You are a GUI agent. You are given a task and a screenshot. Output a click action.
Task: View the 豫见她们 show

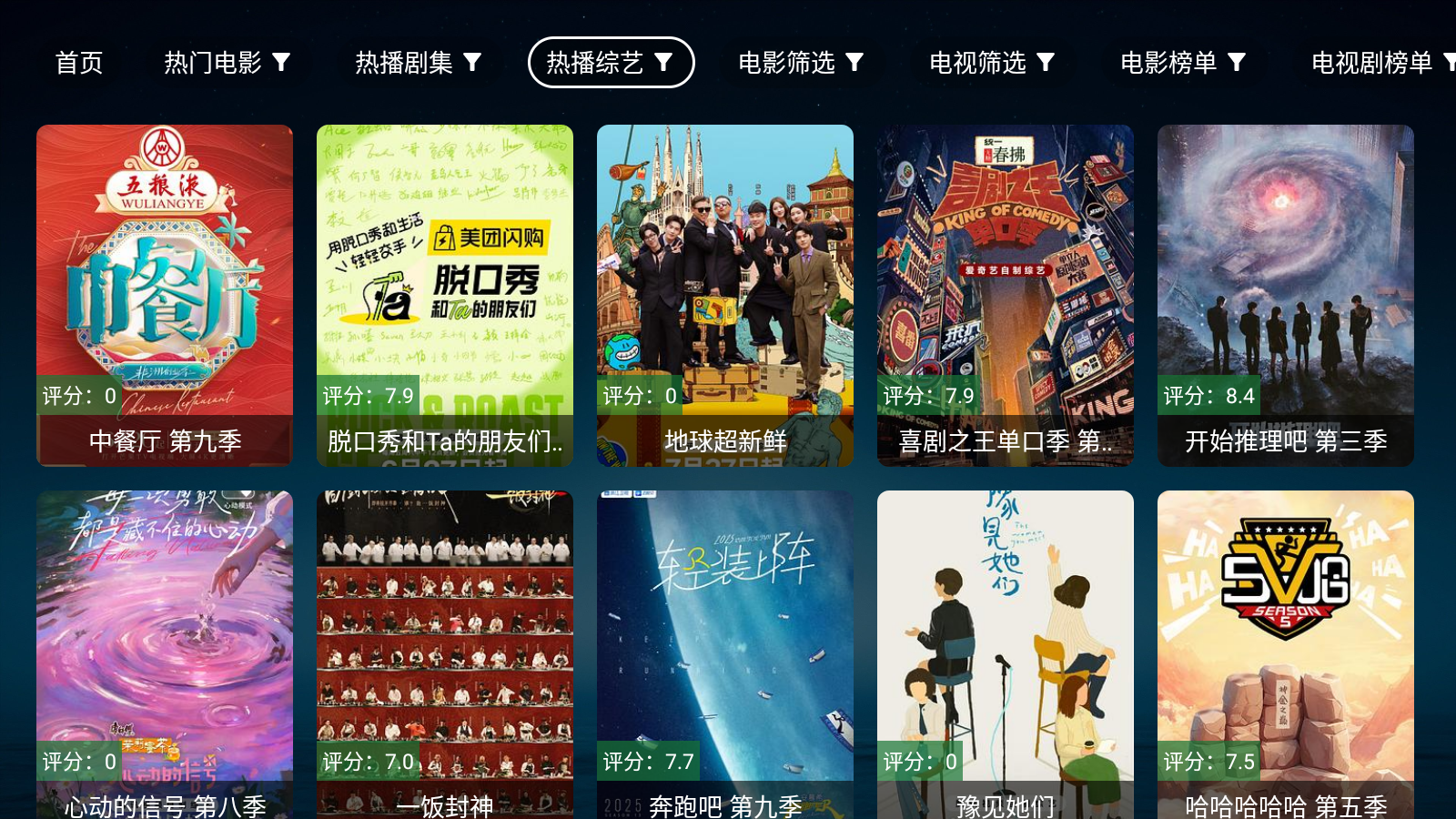pyautogui.click(x=1006, y=655)
